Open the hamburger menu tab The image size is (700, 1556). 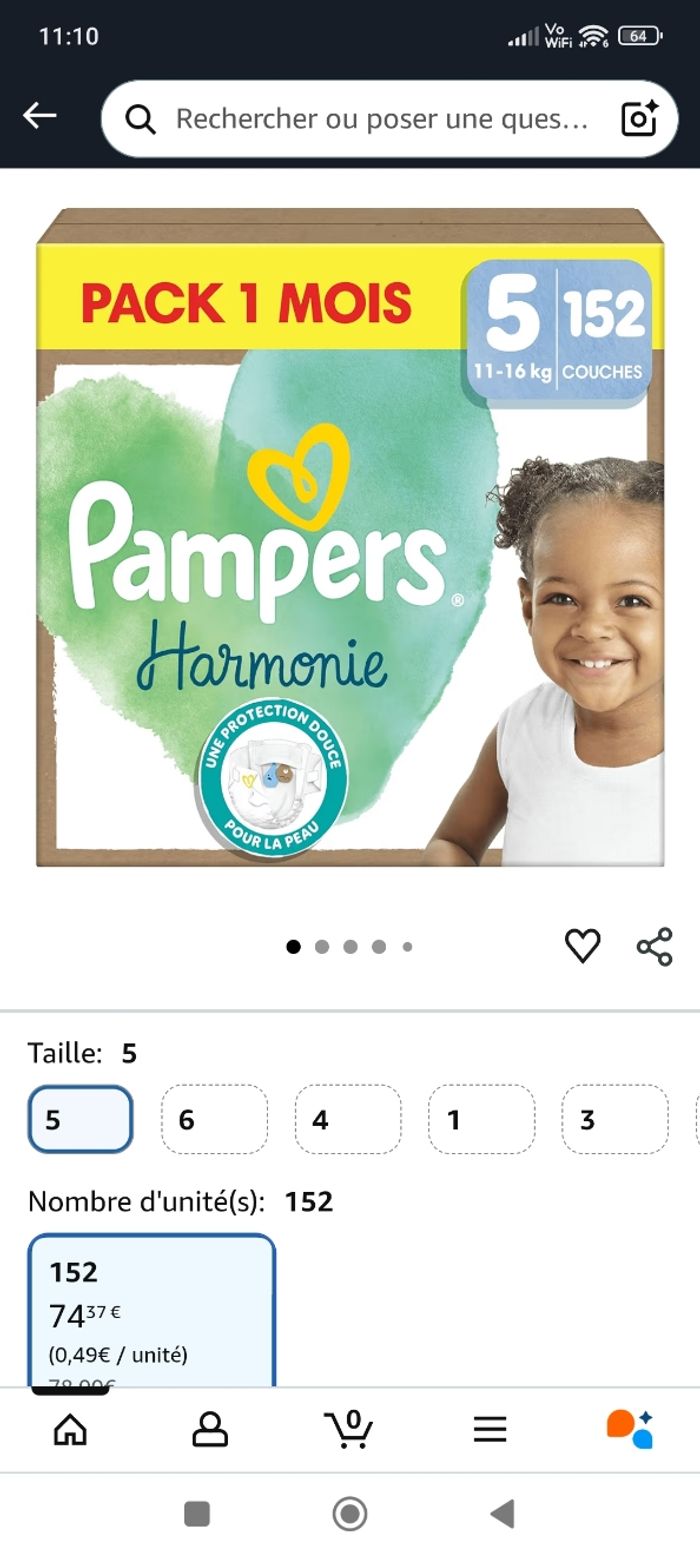tap(490, 1430)
